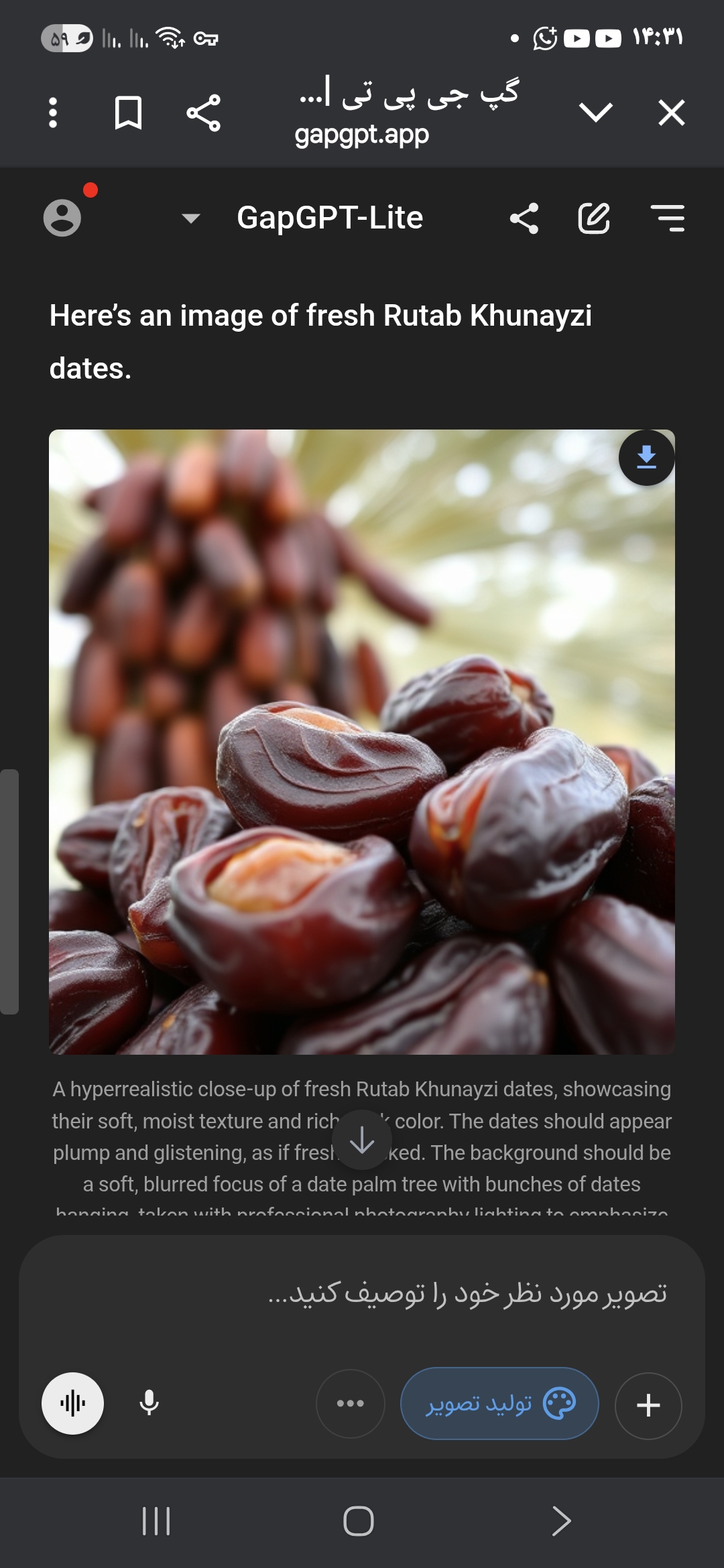Viewport: 724px width, 1568px height.
Task: Download the generated dates image
Action: click(x=646, y=458)
